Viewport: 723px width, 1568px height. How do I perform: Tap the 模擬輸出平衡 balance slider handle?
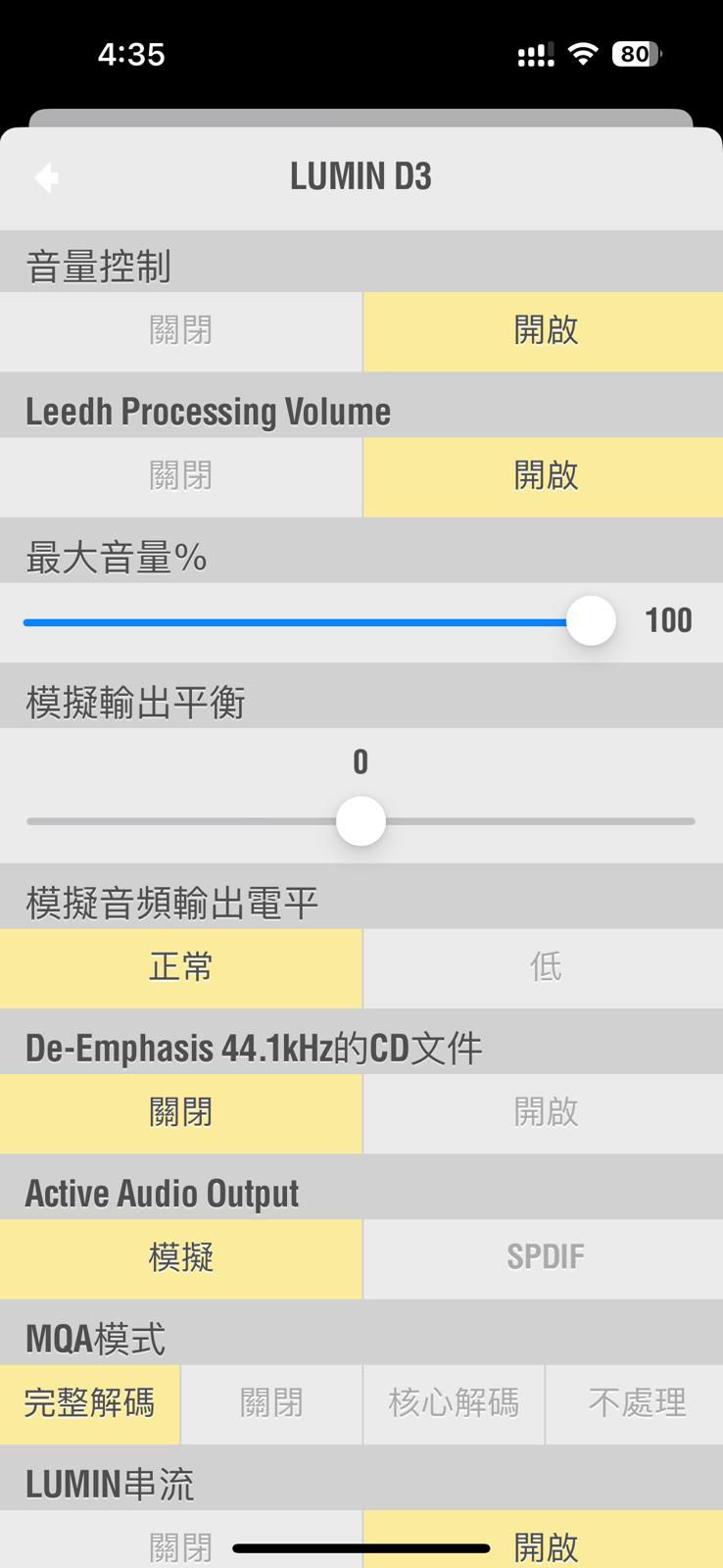361,820
